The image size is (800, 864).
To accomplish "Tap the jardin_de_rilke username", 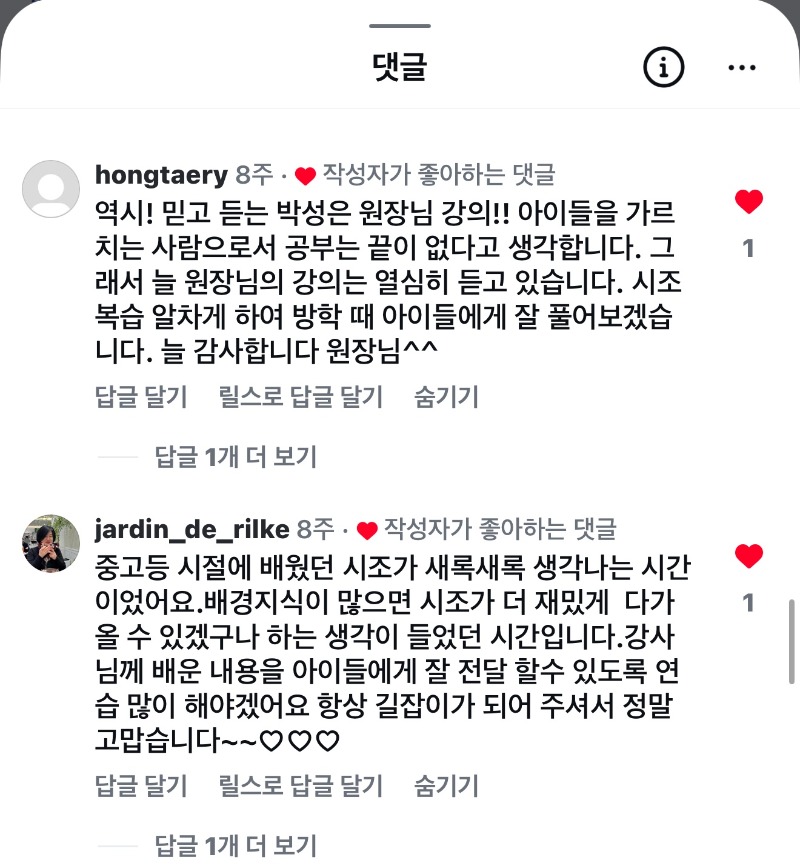I will point(191,529).
